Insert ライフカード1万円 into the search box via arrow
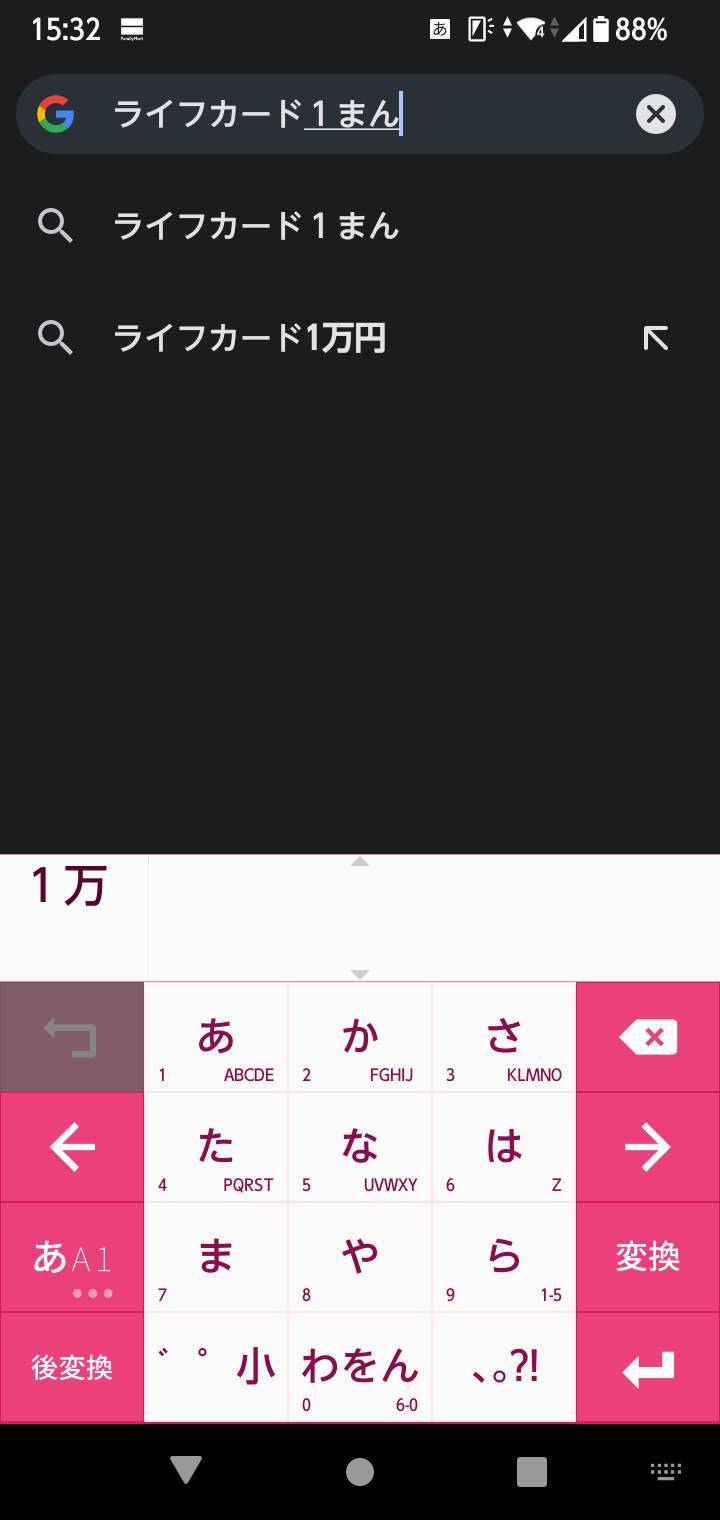This screenshot has width=720, height=1520. 655,339
